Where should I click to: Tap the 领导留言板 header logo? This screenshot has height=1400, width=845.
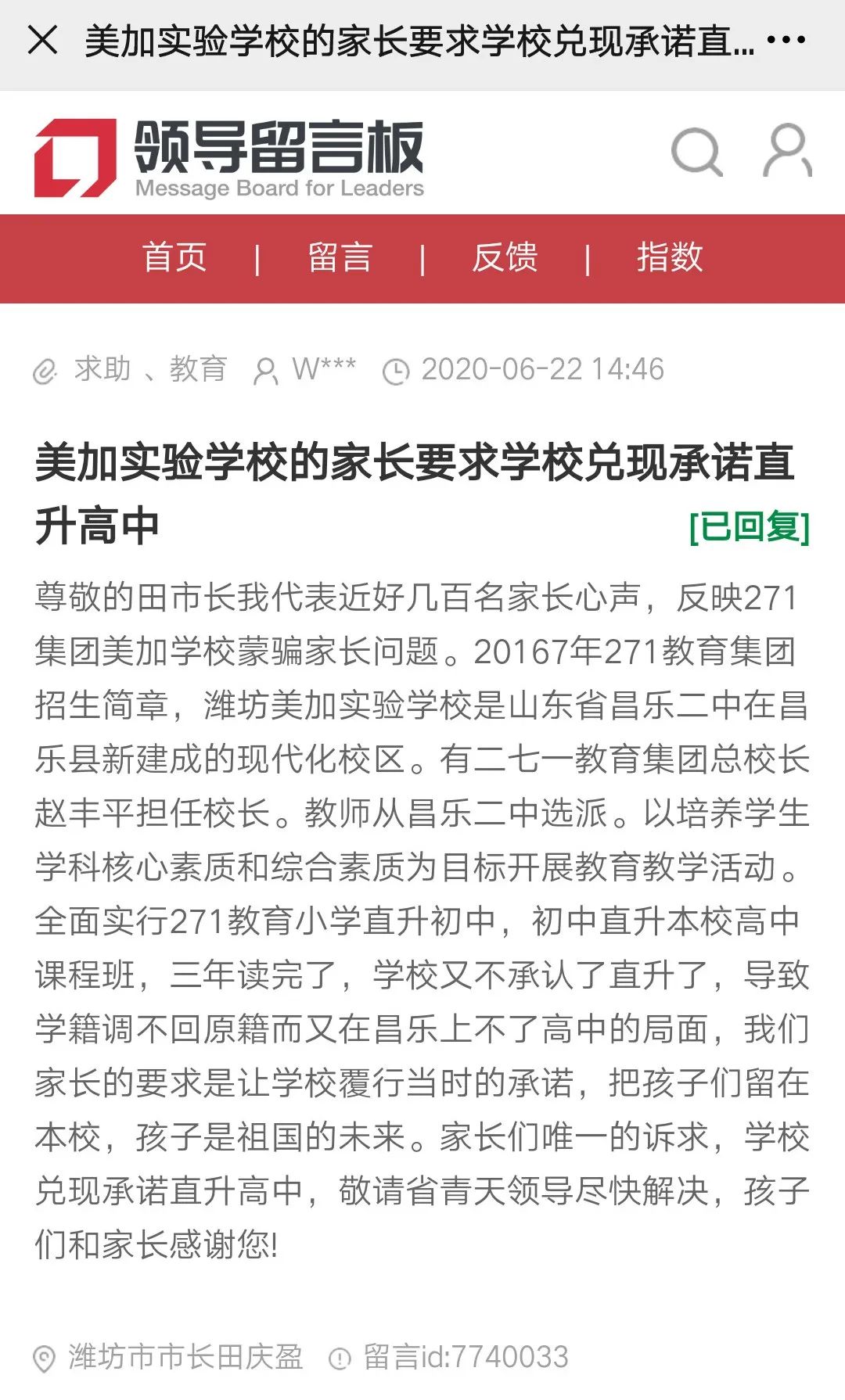(x=228, y=157)
